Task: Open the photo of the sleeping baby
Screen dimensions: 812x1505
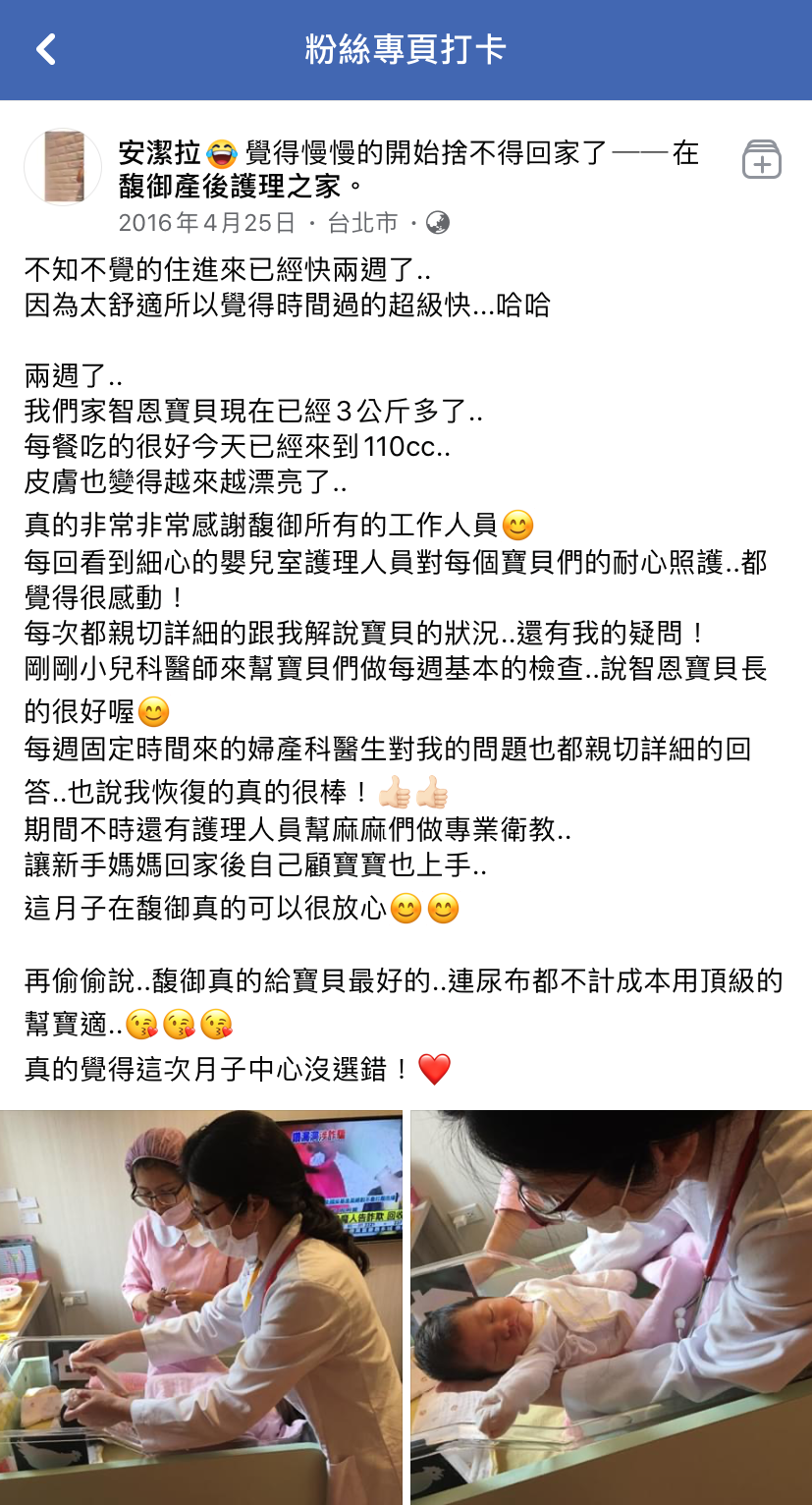Action: tap(611, 1308)
